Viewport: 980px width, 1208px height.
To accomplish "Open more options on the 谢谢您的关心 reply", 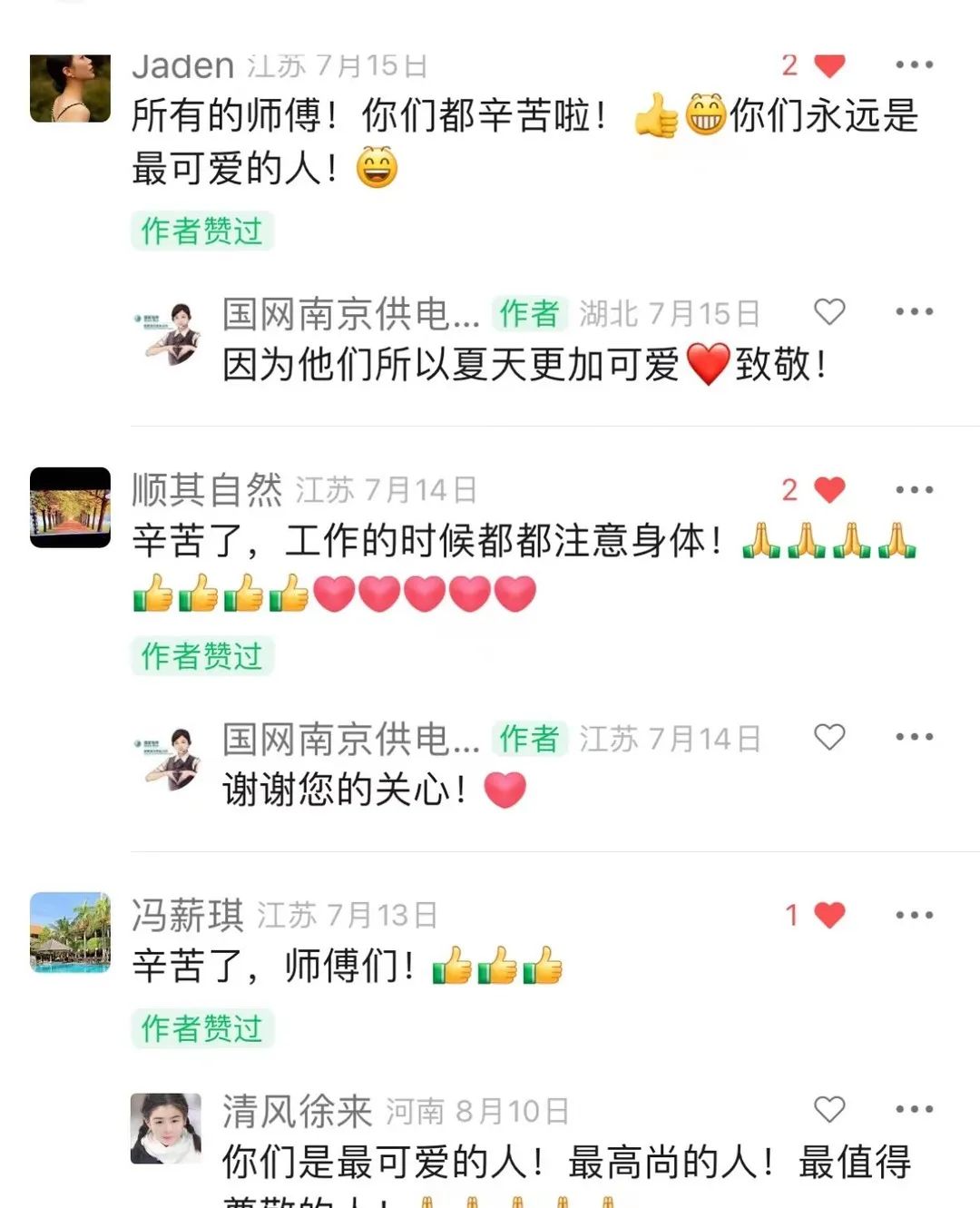I will coord(914,737).
